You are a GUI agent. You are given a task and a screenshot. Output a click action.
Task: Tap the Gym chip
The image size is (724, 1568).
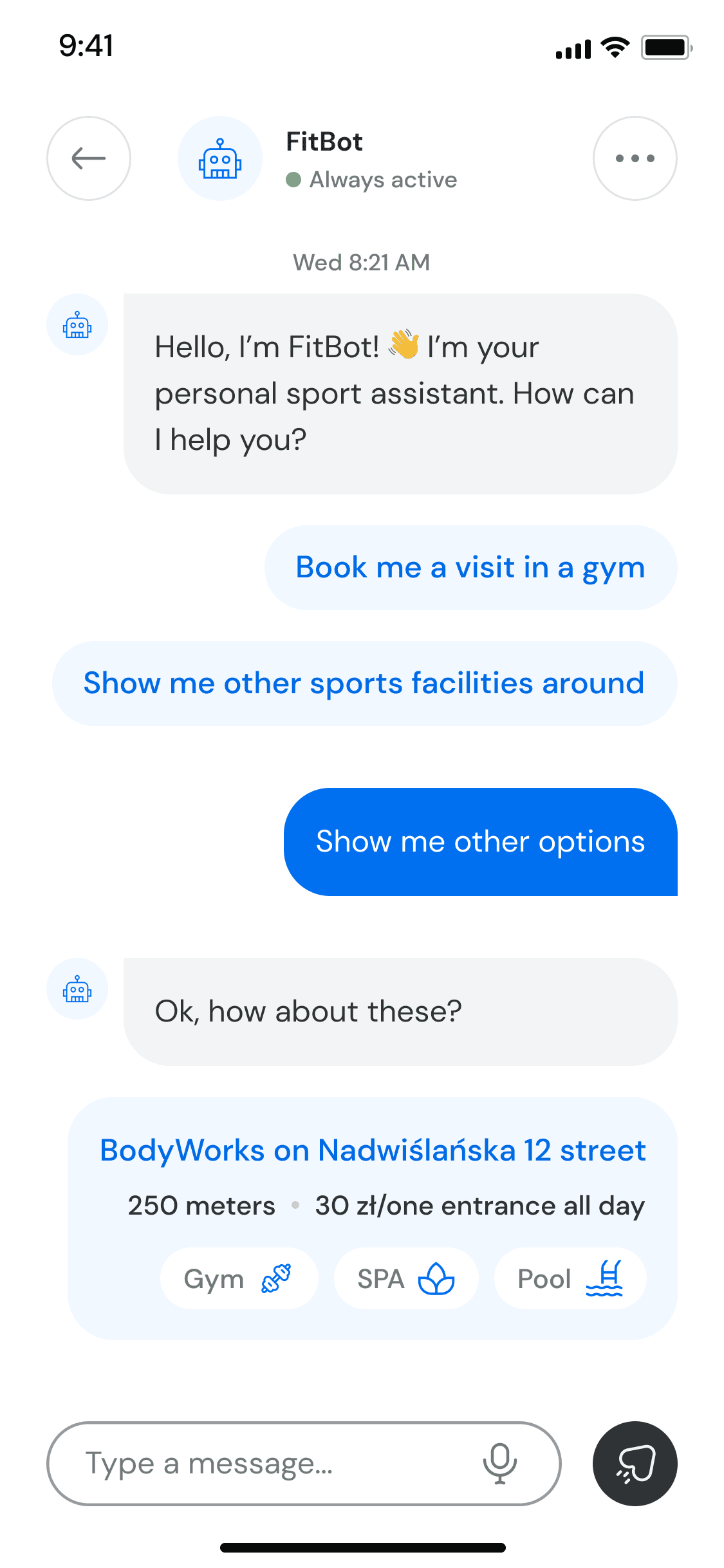click(x=239, y=1278)
